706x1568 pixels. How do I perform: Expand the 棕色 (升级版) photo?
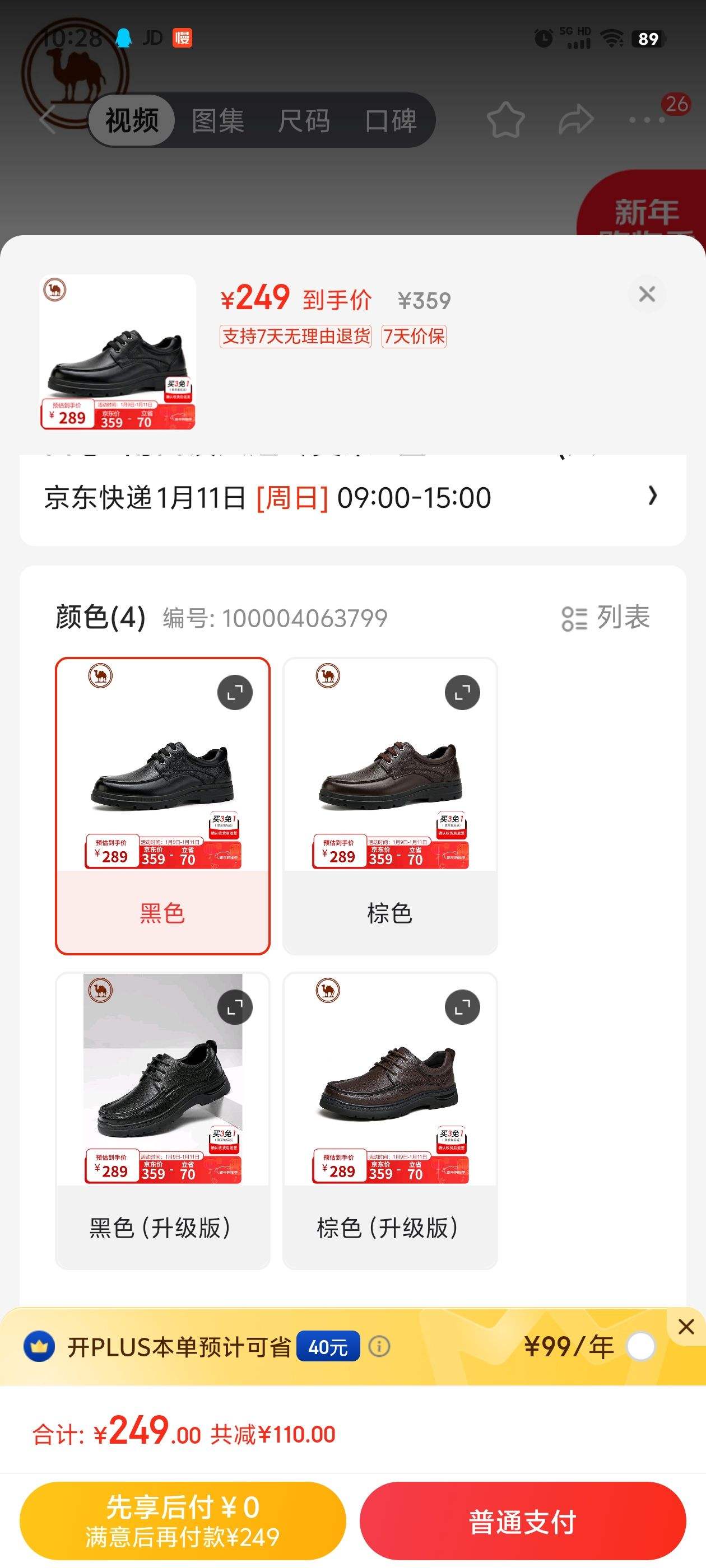[x=462, y=1007]
